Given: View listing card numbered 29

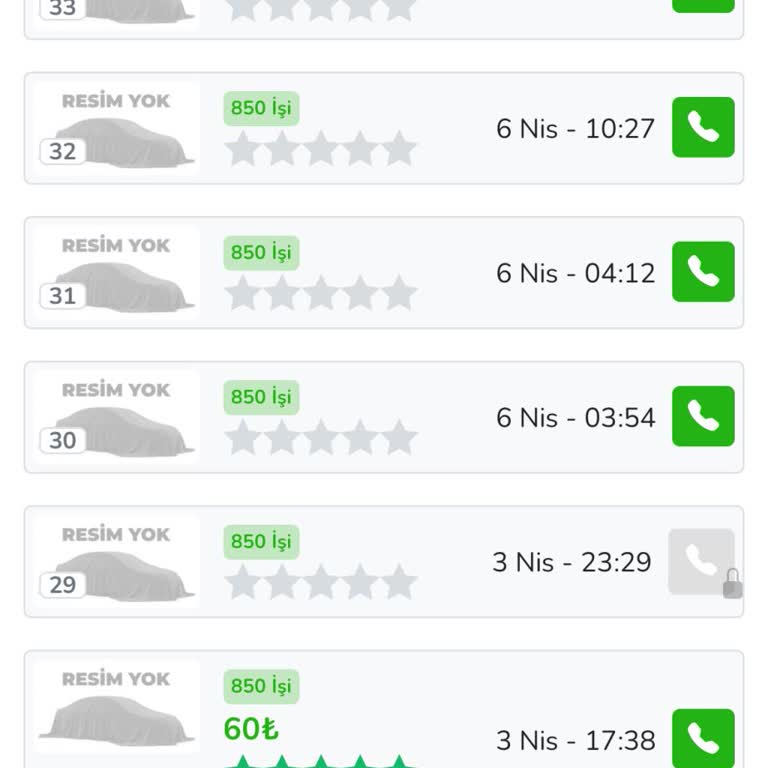Looking at the screenshot, I should [383, 561].
